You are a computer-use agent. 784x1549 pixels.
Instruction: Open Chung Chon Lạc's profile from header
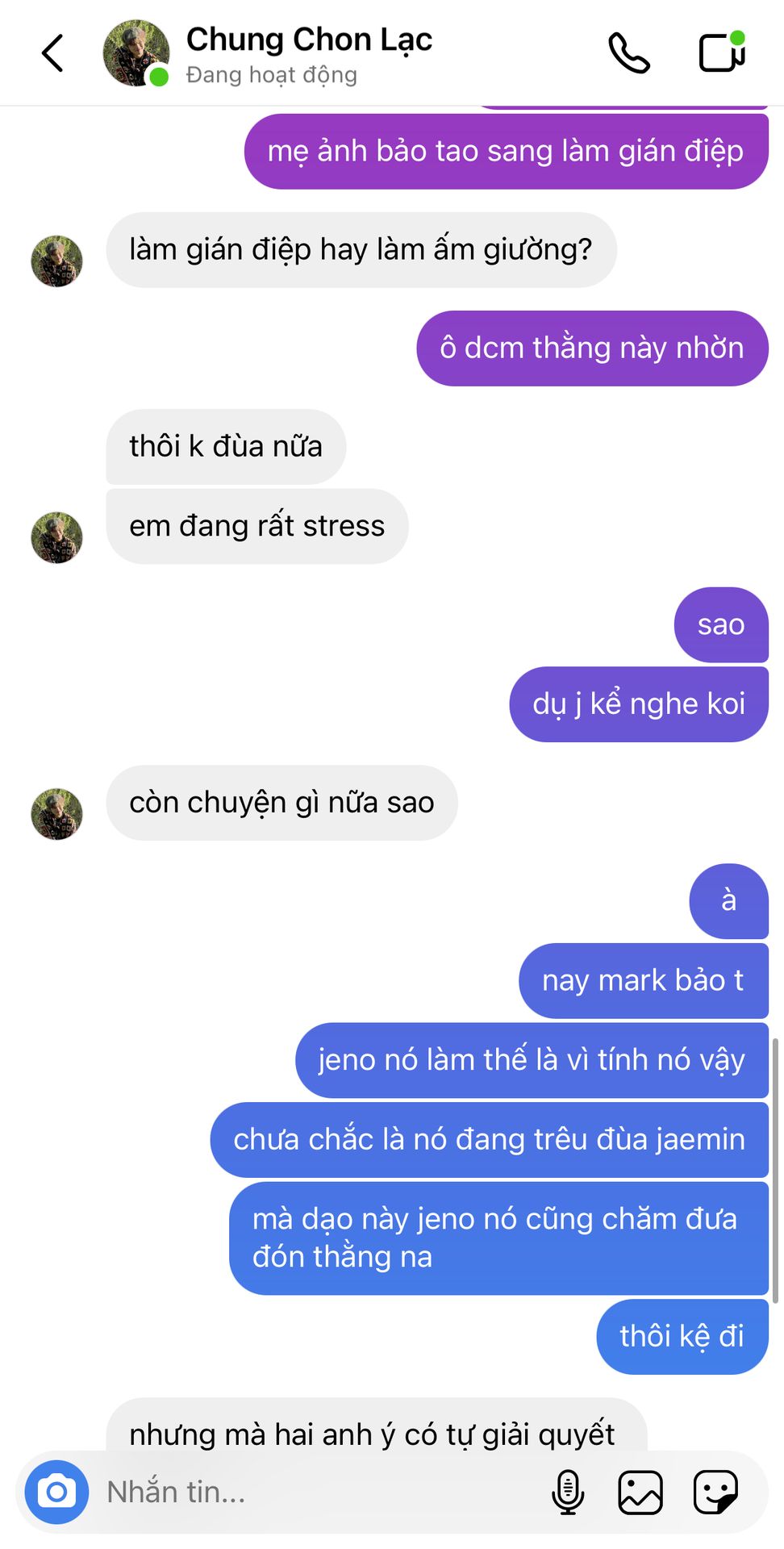[x=309, y=53]
